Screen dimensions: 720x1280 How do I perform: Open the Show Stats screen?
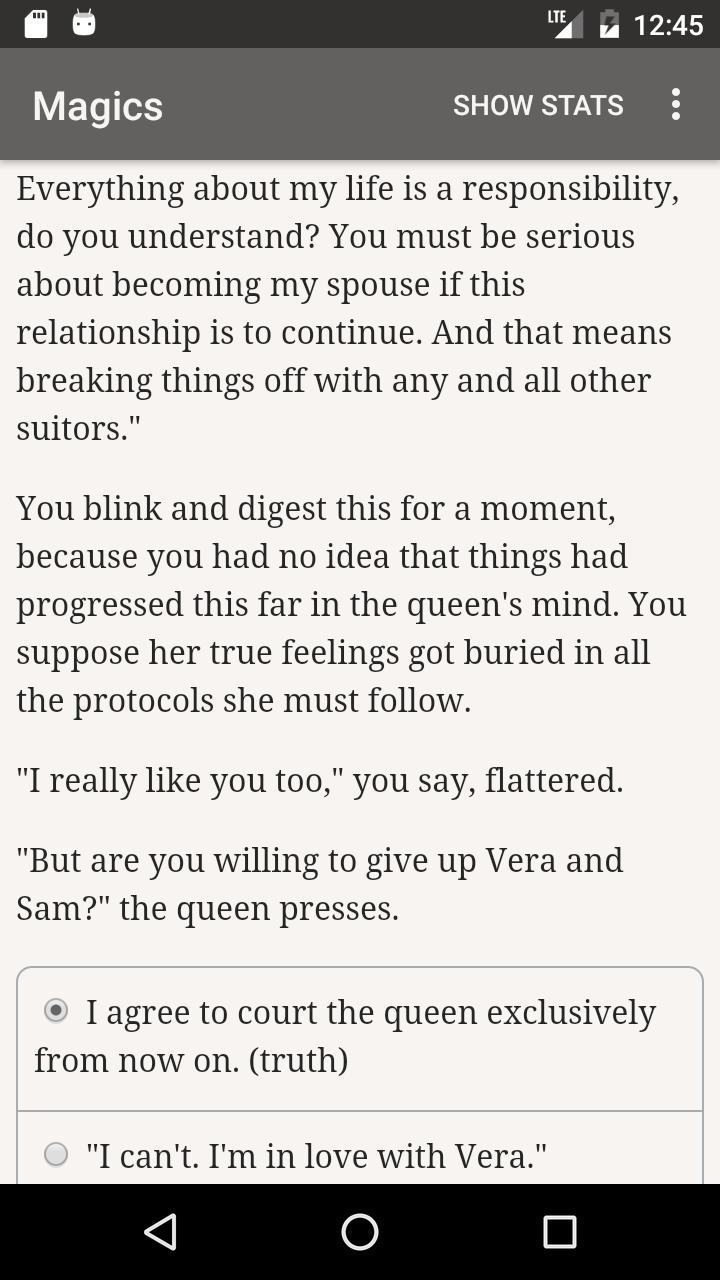538,105
